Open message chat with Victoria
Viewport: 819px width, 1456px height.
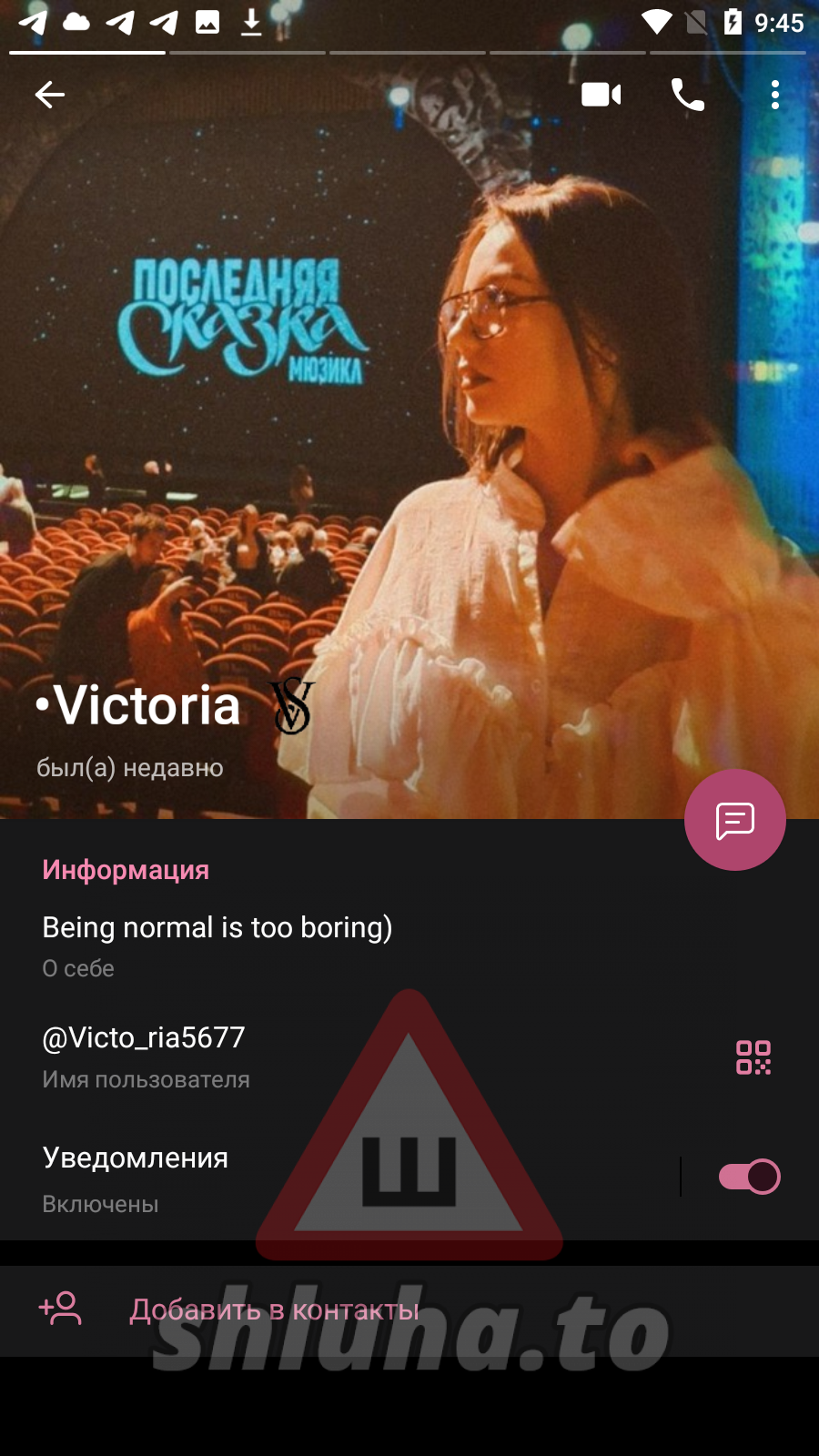point(734,820)
